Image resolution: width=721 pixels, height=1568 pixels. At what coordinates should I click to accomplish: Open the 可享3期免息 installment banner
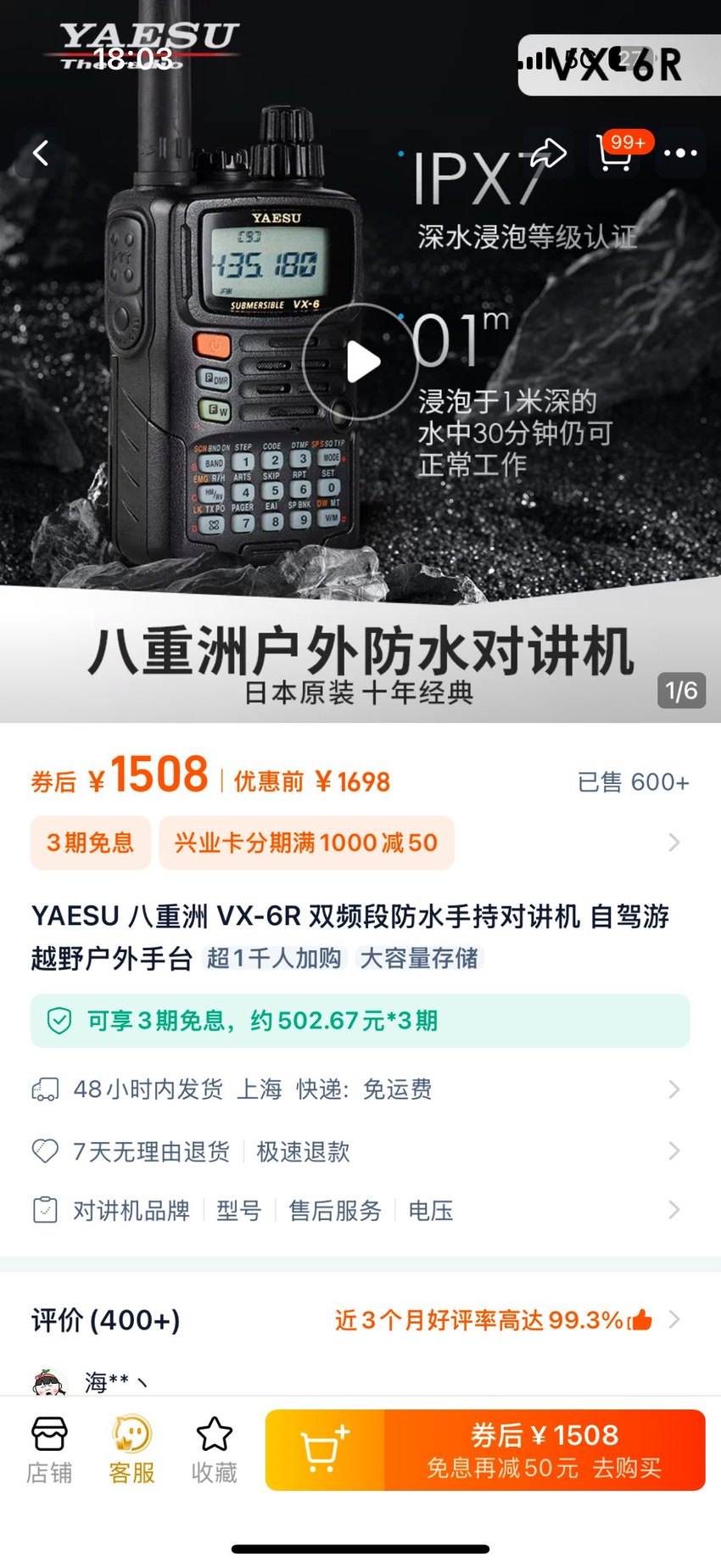[360, 1021]
